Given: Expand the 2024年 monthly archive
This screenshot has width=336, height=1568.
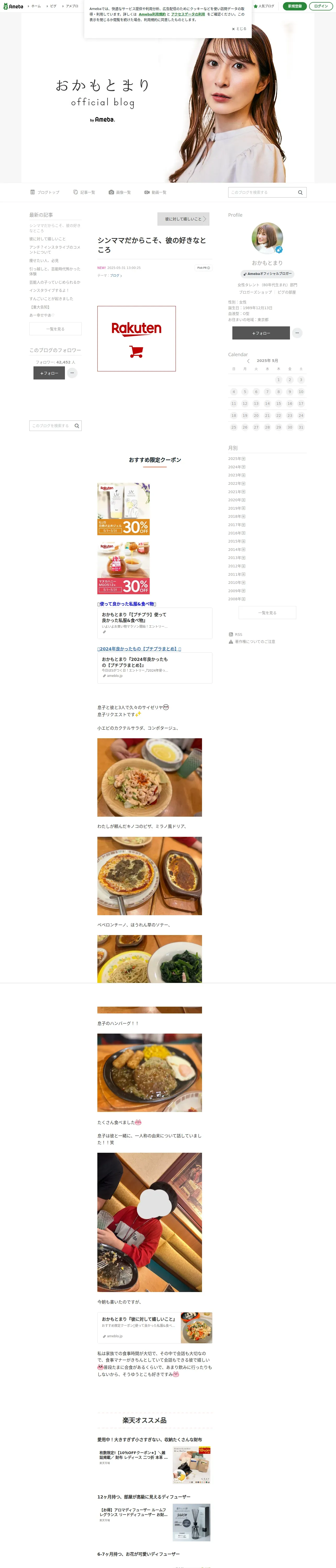Looking at the screenshot, I should click(x=237, y=467).
